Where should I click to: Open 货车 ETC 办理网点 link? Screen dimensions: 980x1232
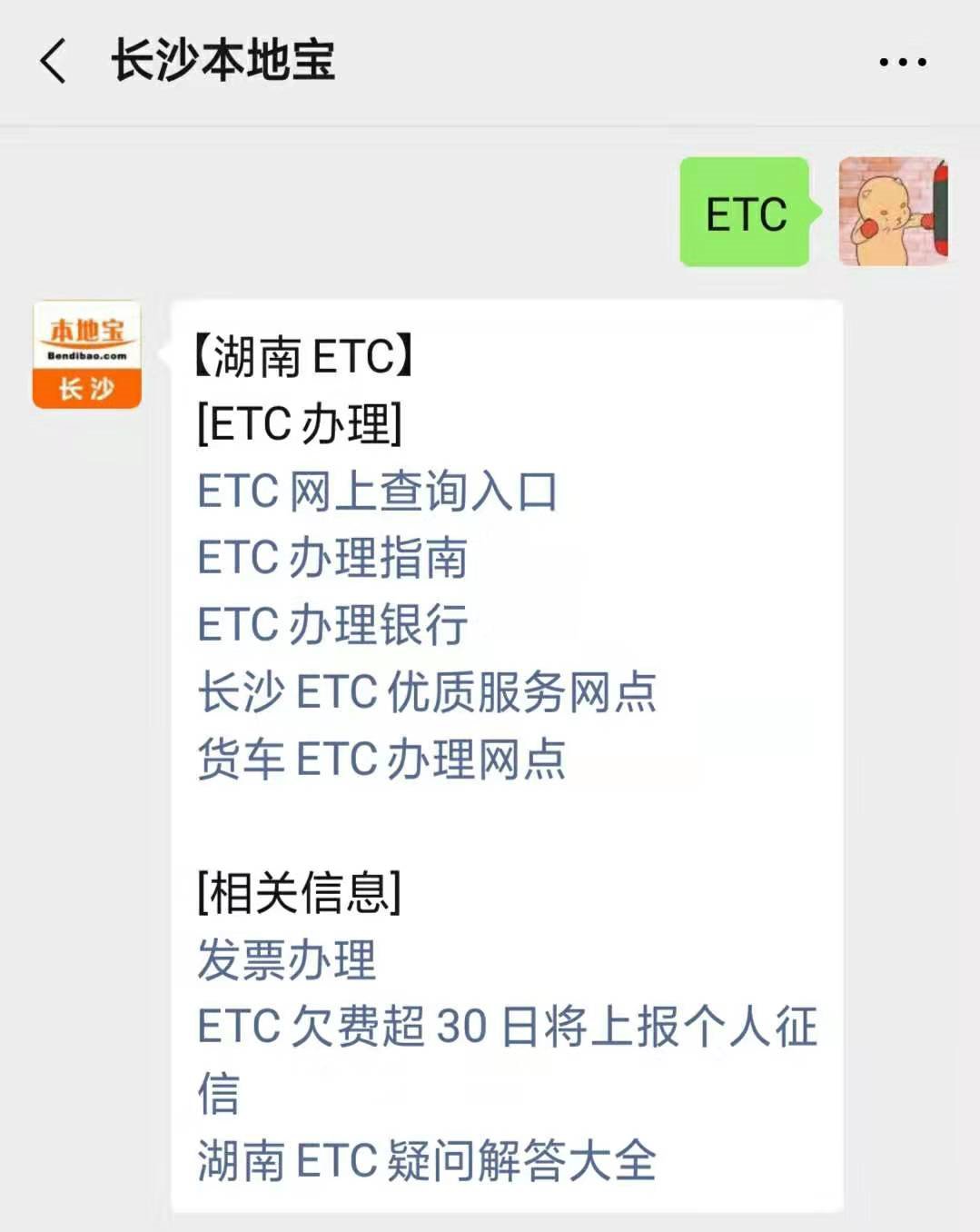click(x=381, y=760)
